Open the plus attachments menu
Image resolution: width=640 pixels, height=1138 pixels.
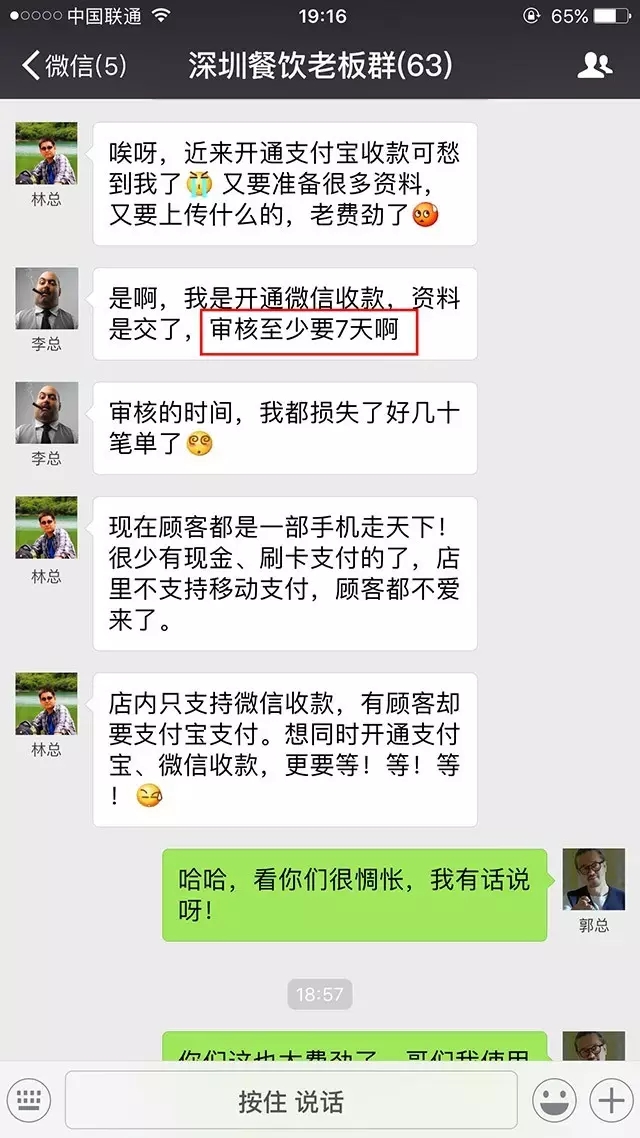tap(609, 1101)
